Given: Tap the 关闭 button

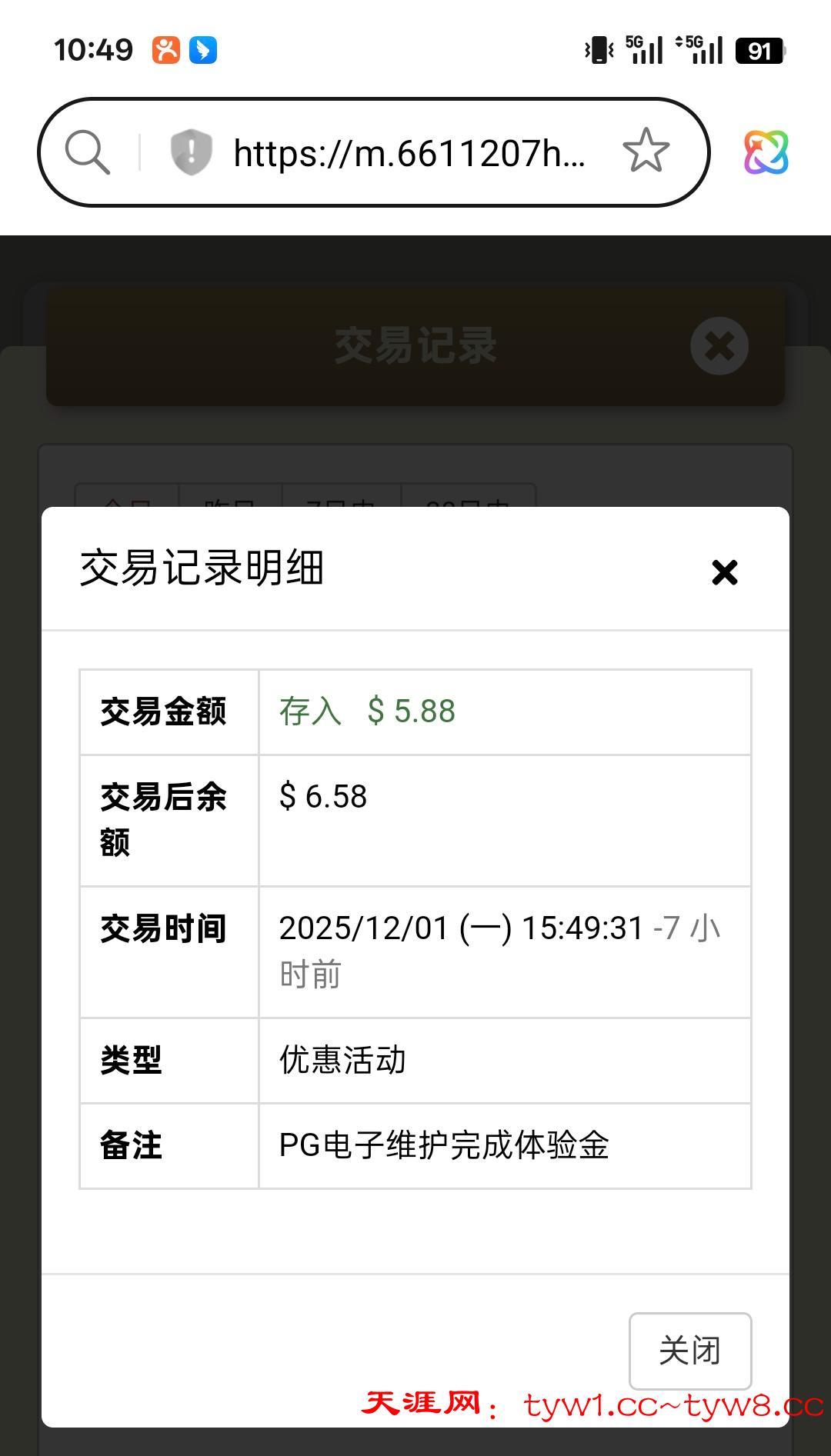Looking at the screenshot, I should click(689, 1351).
